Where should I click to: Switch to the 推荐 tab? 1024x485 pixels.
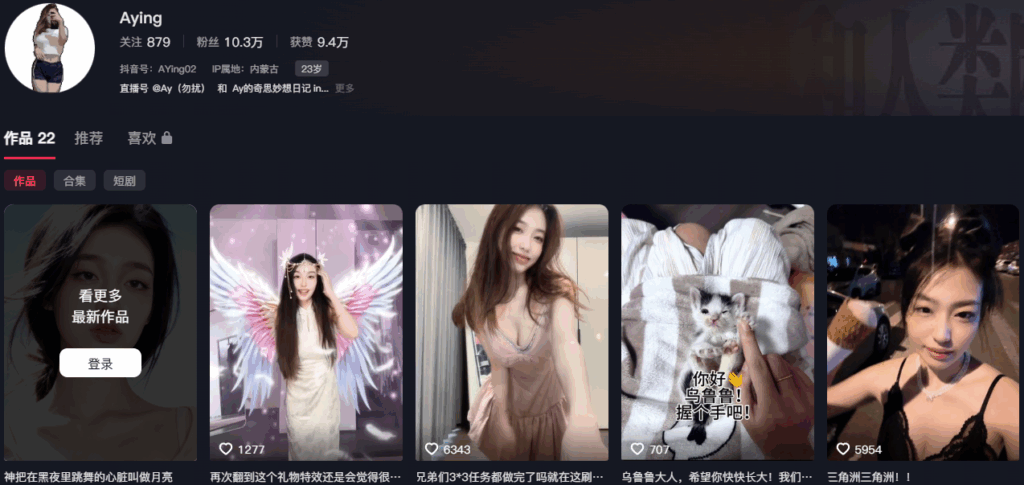click(x=89, y=138)
